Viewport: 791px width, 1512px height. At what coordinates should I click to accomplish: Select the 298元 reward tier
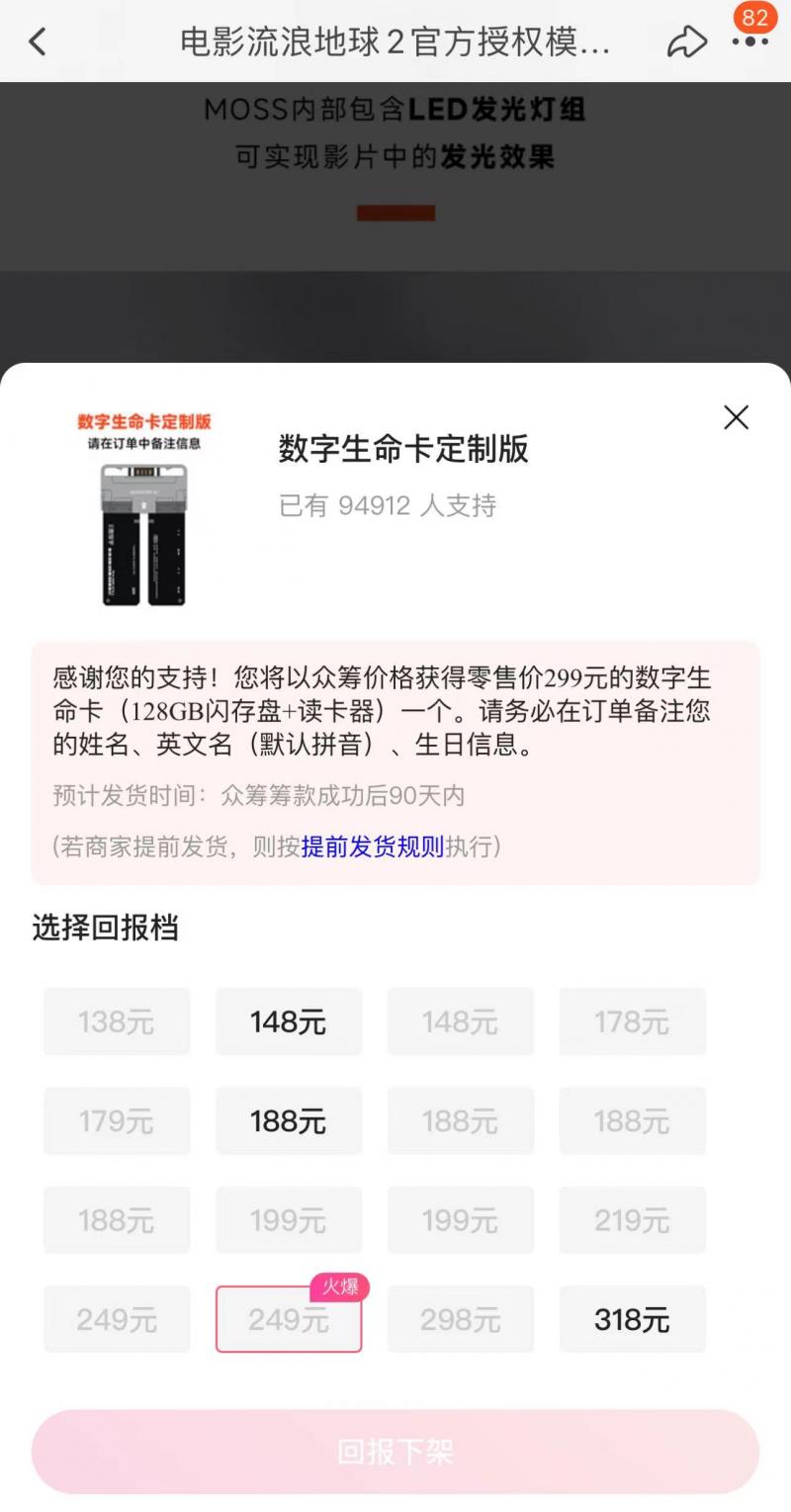tap(461, 1319)
